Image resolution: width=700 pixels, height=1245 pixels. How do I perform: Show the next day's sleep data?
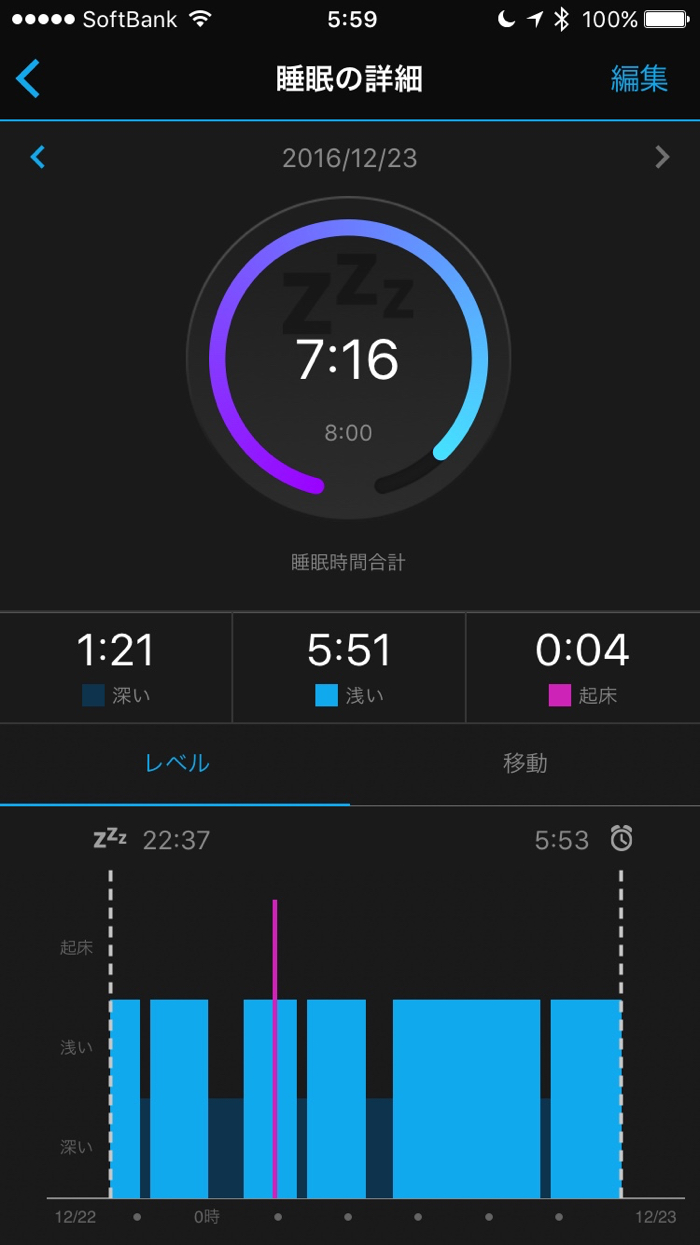point(662,157)
